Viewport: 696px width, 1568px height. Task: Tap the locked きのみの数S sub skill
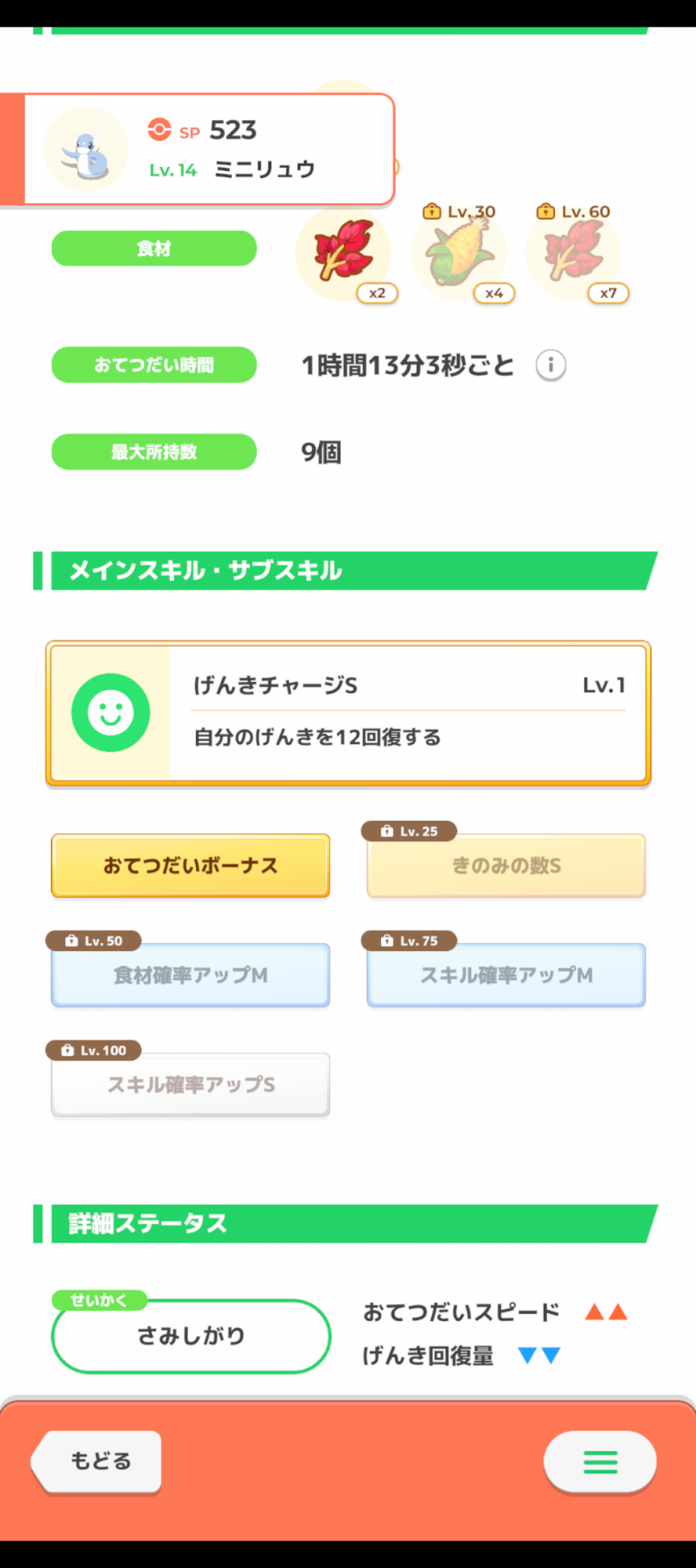tap(506, 866)
